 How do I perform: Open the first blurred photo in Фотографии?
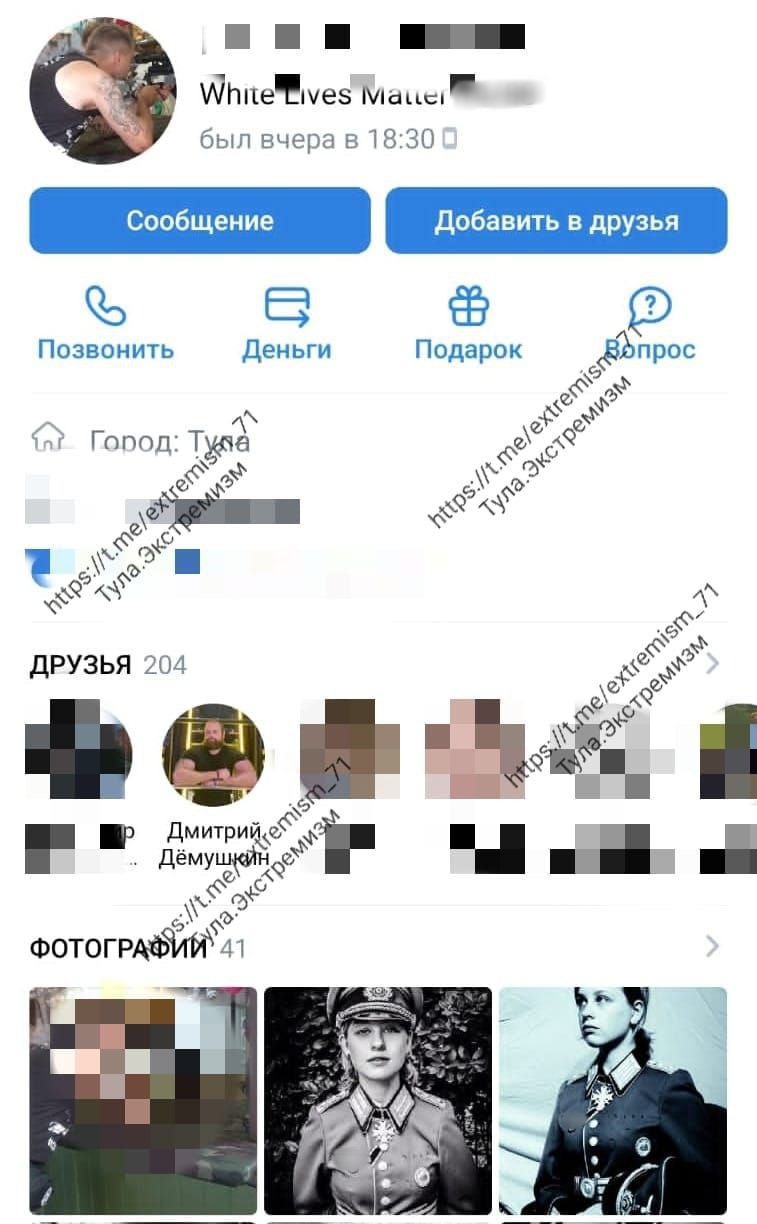(143, 1100)
